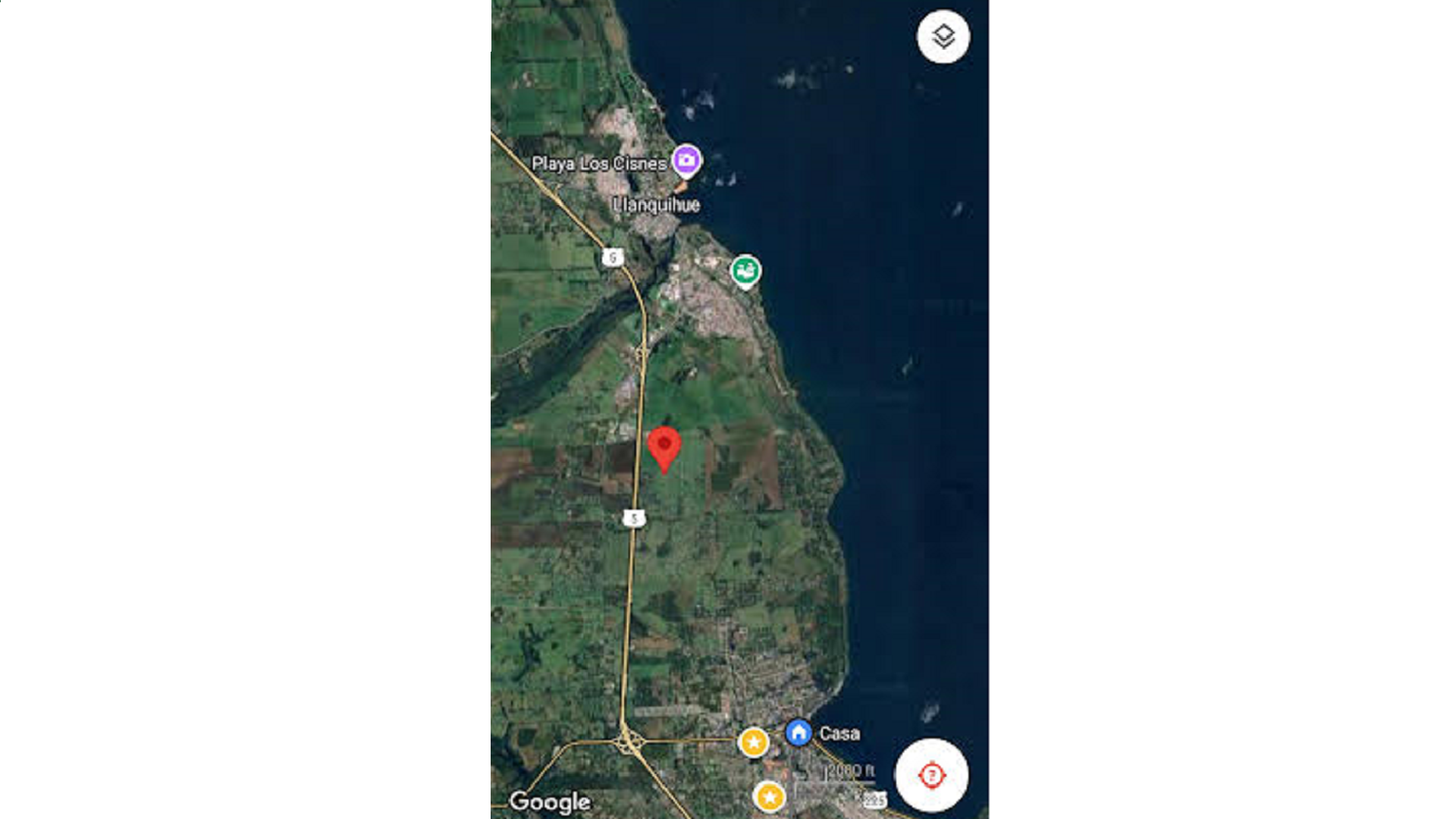Open the starred place above the scale bar
This screenshot has height=819, width=1456.
pyautogui.click(x=770, y=797)
